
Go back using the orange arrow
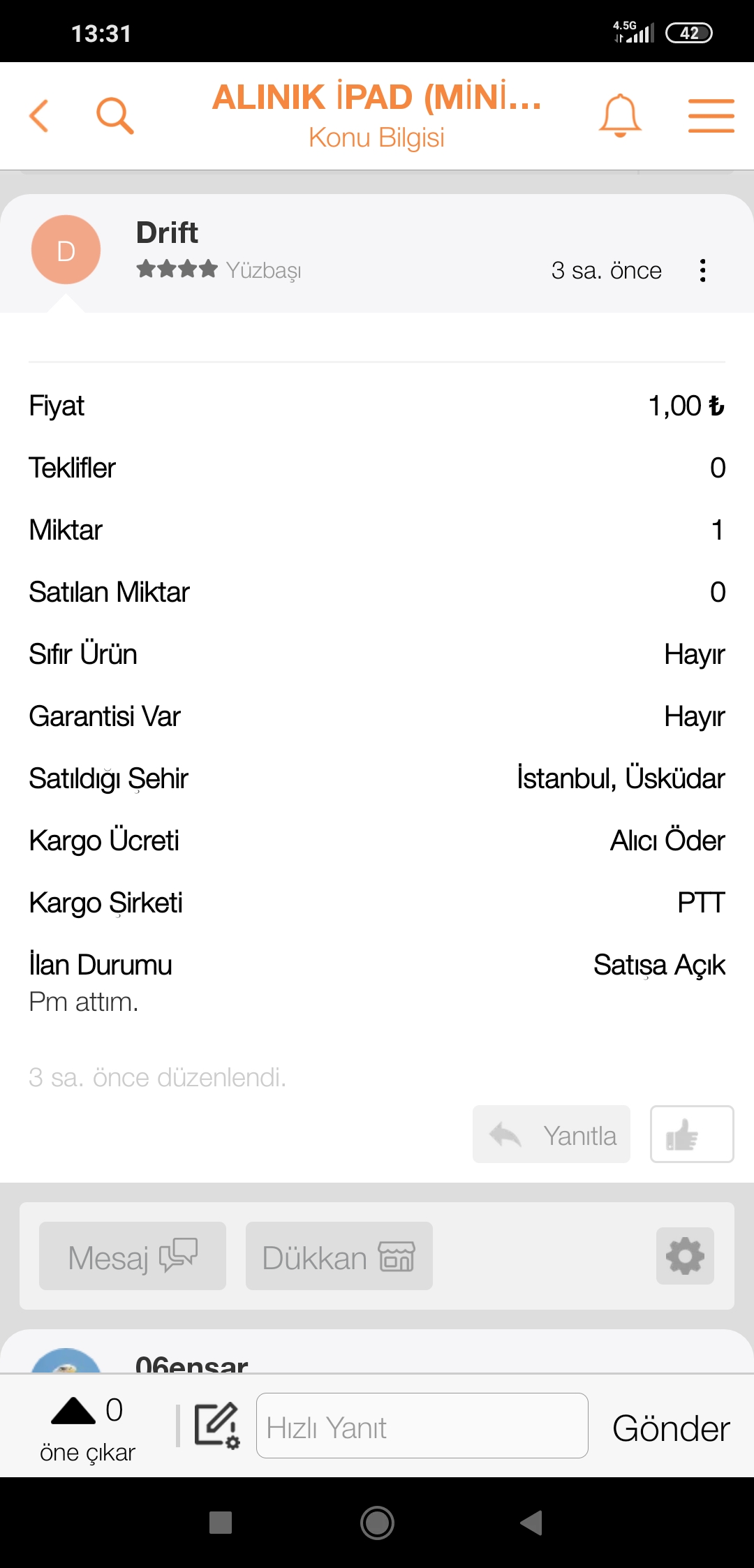pyautogui.click(x=39, y=116)
